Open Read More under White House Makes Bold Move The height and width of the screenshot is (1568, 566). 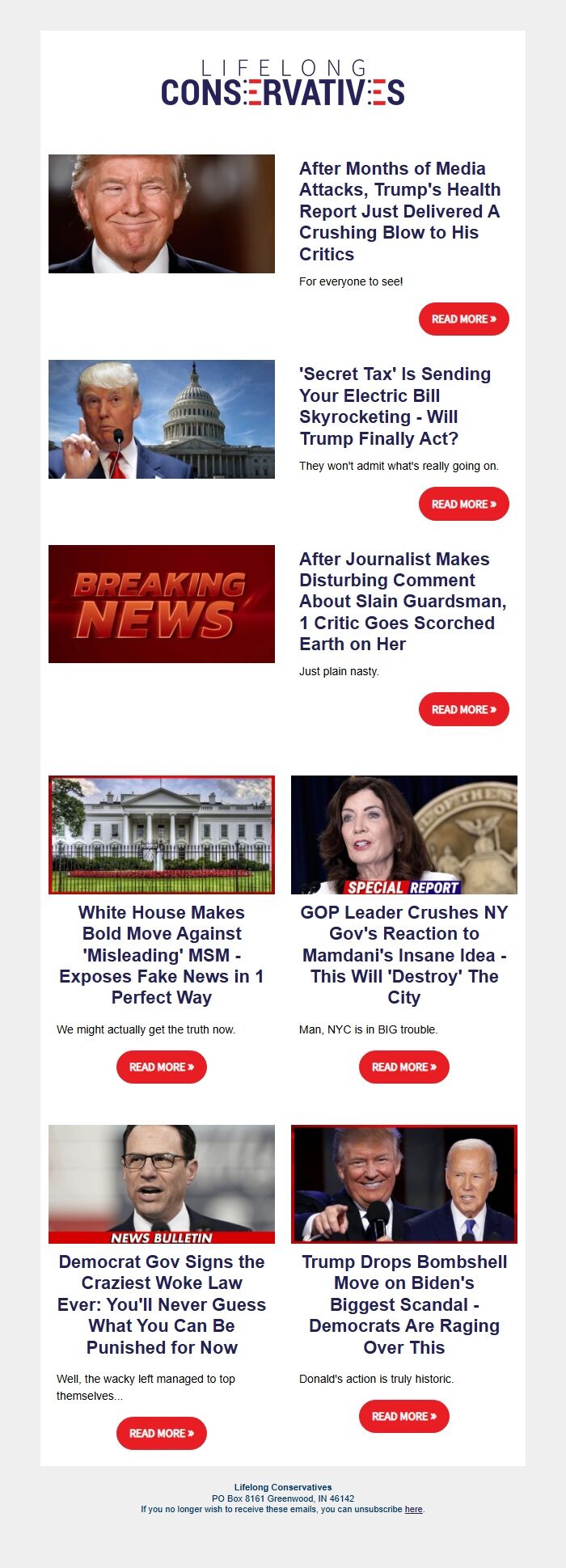[x=162, y=1067]
